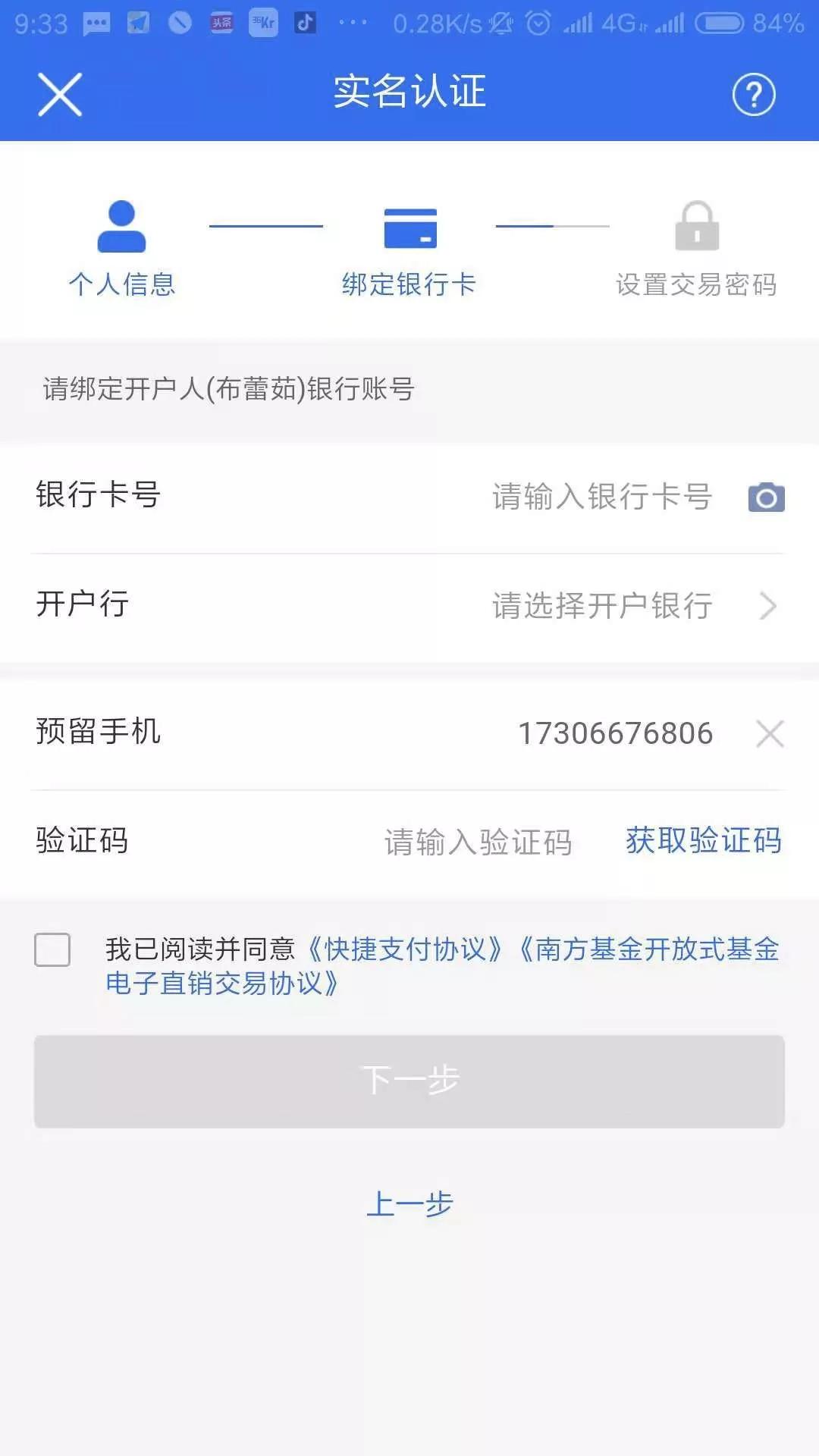The height and width of the screenshot is (1456, 819).
Task: Open 《南方基金开放式基金电子直销交易协议》 link
Action: [x=444, y=966]
